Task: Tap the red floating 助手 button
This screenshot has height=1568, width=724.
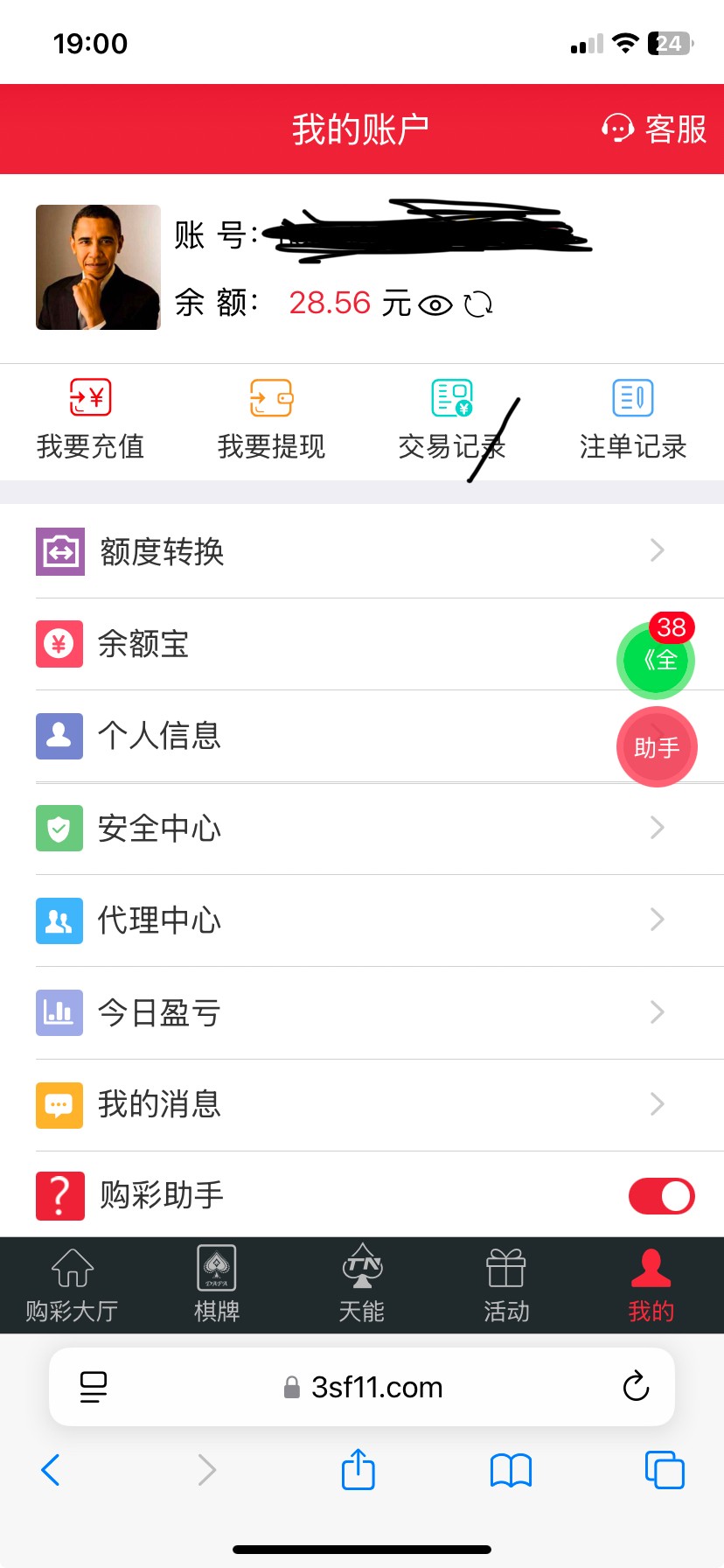Action: [657, 747]
